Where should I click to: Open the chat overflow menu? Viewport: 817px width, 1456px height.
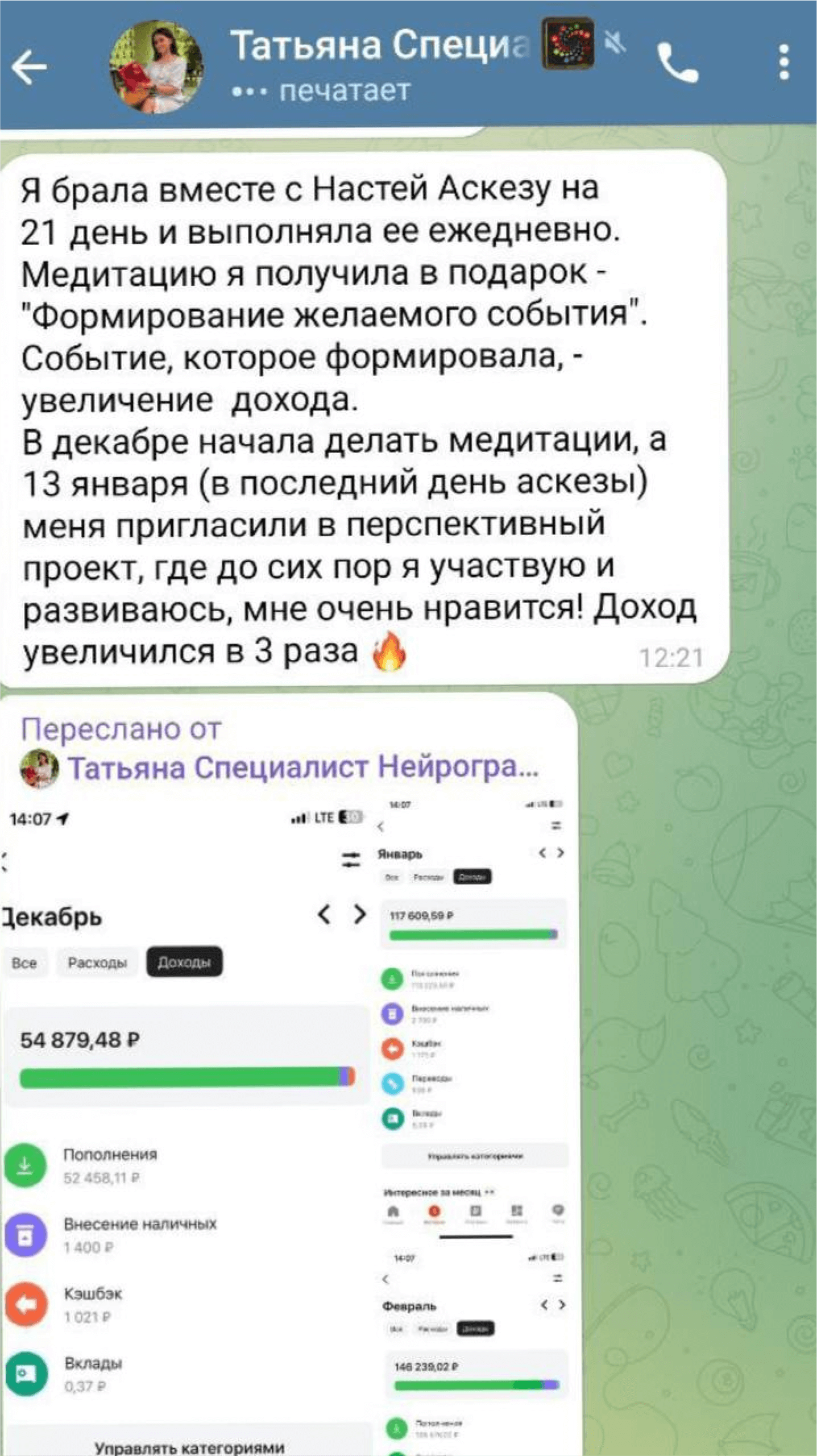[x=785, y=63]
